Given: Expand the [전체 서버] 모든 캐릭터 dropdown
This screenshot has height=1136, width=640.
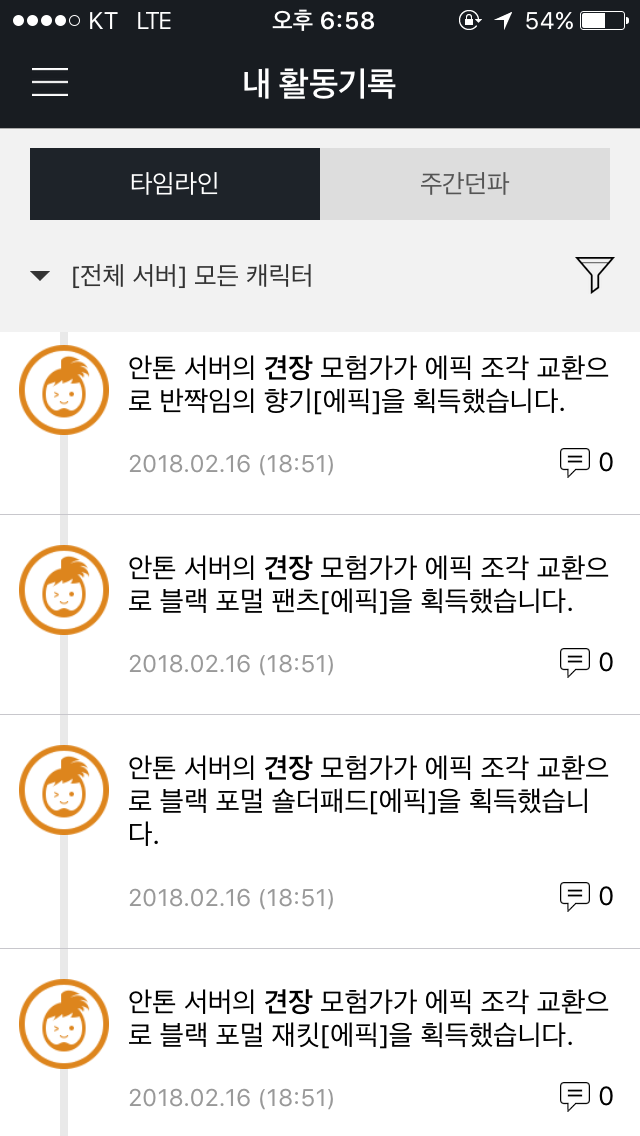Looking at the screenshot, I should [x=172, y=276].
